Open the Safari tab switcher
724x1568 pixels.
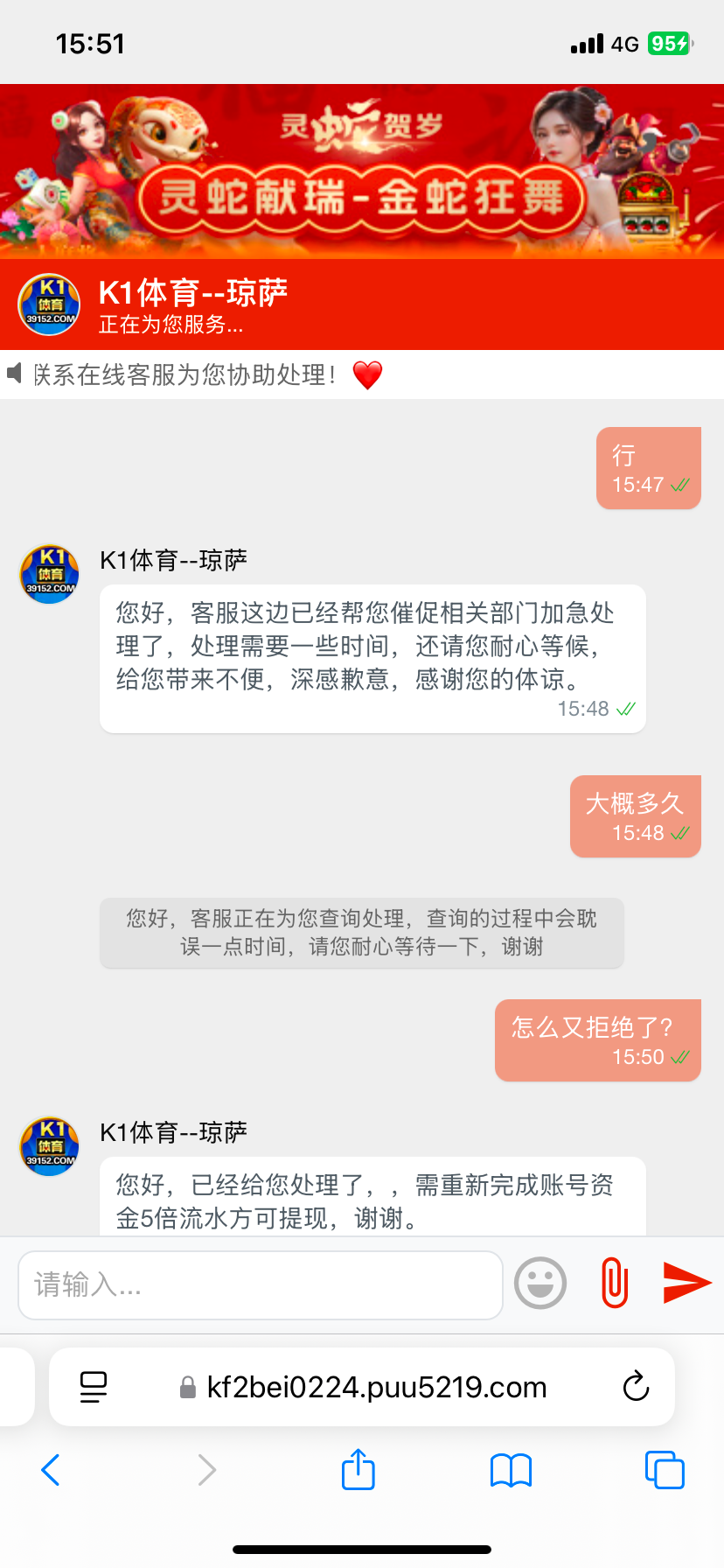pyautogui.click(x=665, y=1471)
